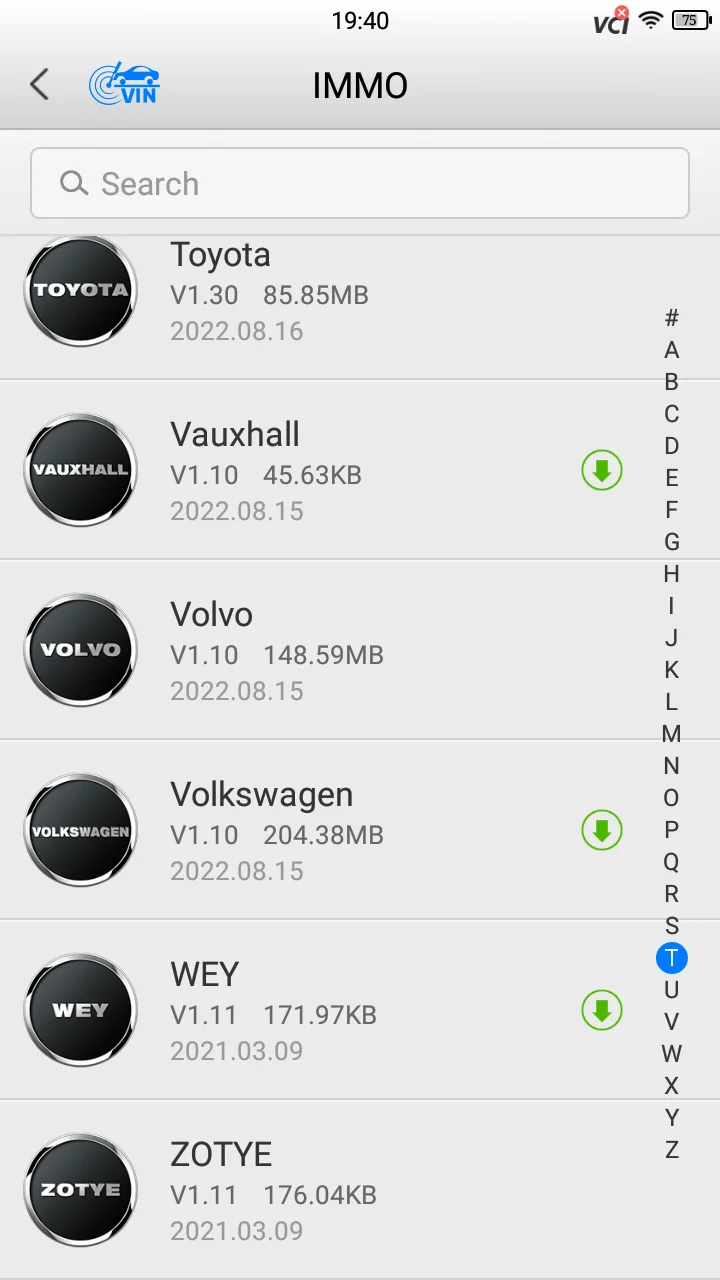Download the WEY software

coord(602,1010)
